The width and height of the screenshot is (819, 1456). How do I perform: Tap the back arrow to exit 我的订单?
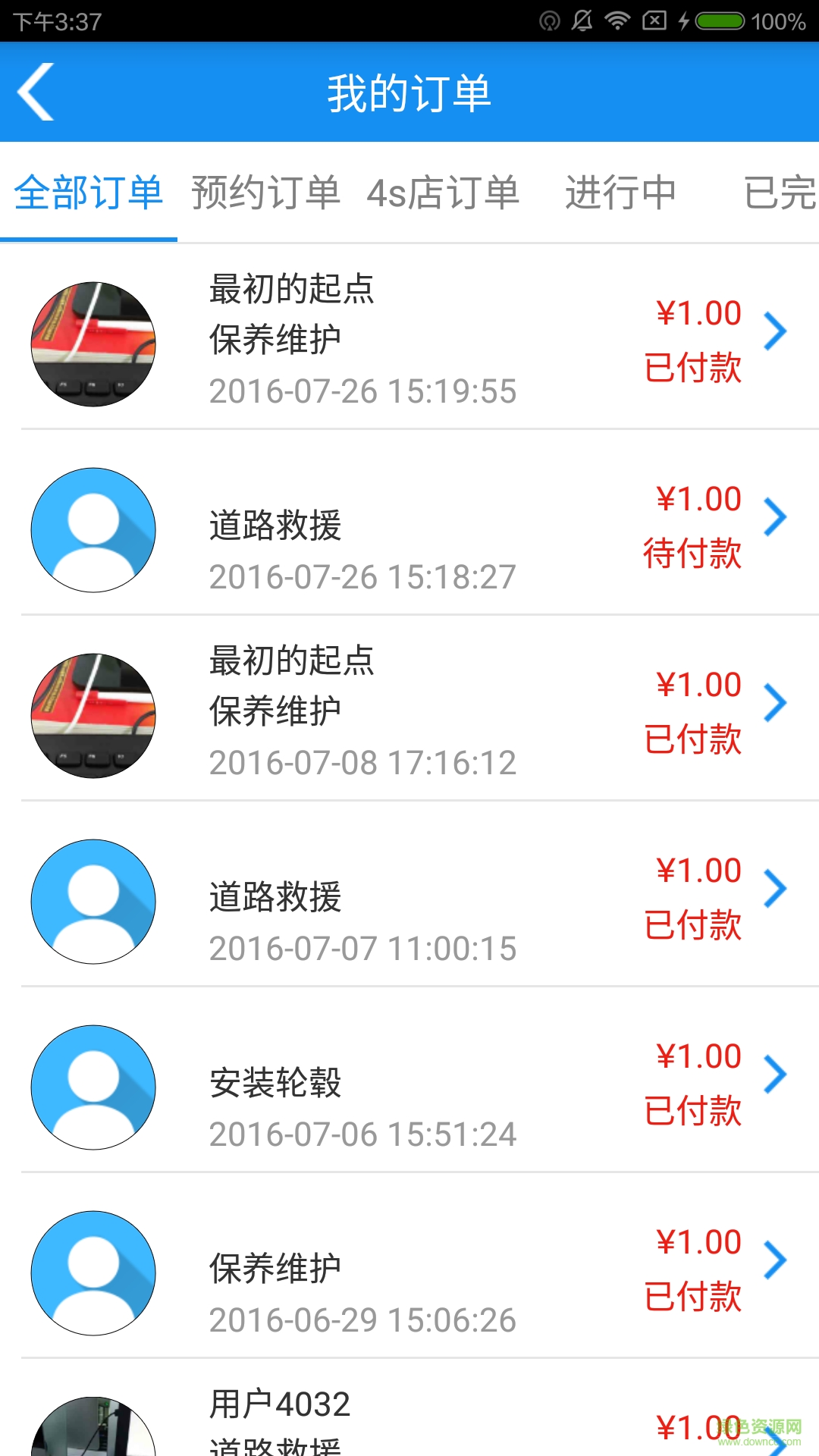36,93
